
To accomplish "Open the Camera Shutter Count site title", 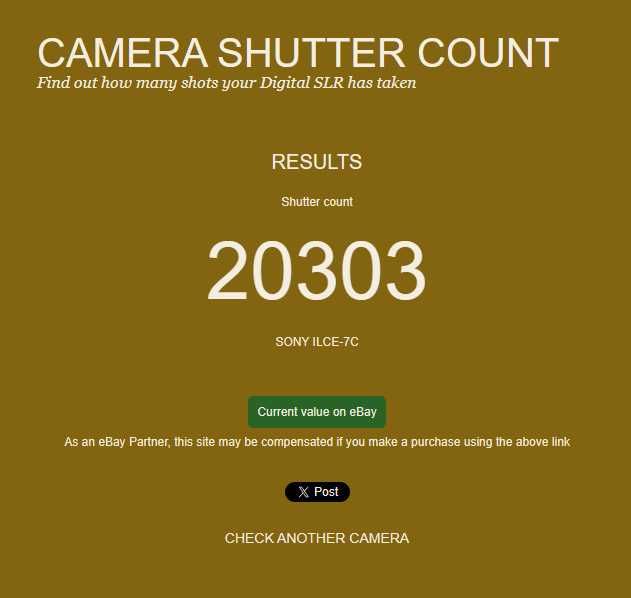I will tap(297, 53).
